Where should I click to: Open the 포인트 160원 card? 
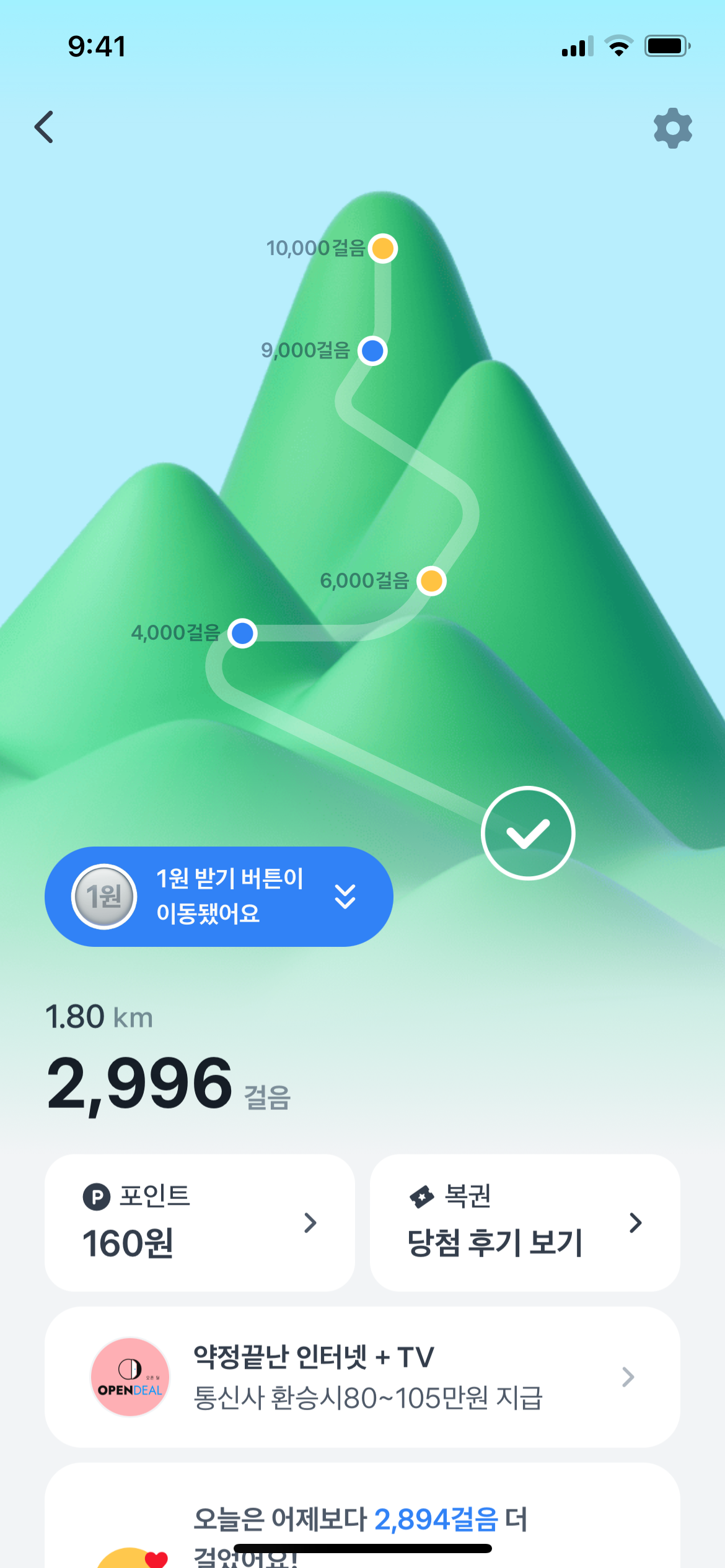200,1222
